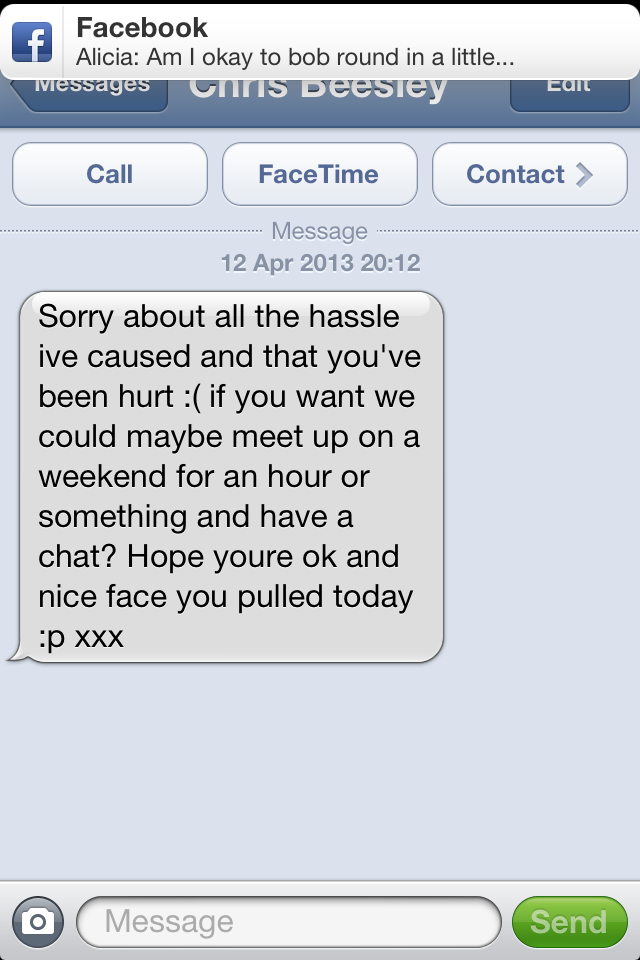Tap the Message text field
The height and width of the screenshot is (960, 640).
coord(288,921)
